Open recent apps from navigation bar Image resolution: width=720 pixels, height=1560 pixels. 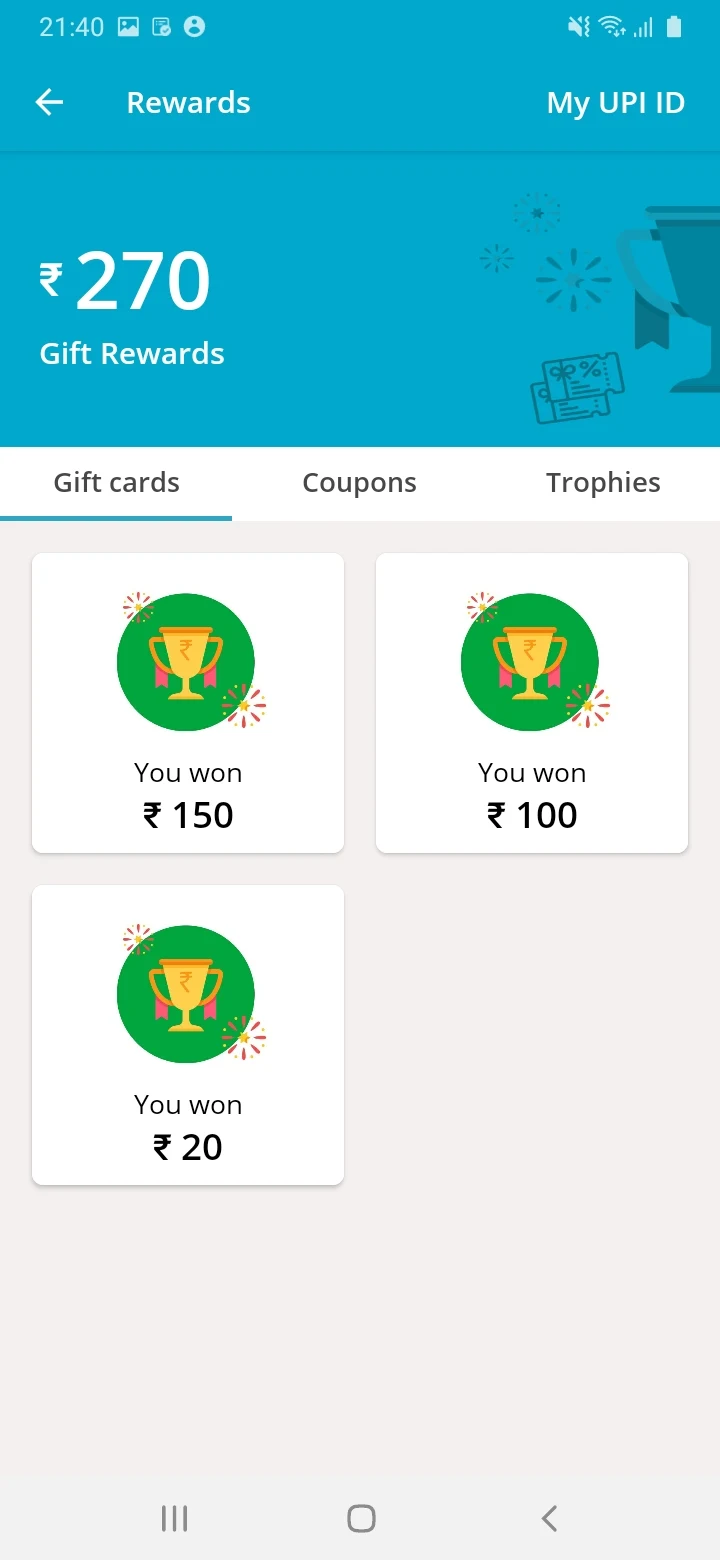point(174,1518)
